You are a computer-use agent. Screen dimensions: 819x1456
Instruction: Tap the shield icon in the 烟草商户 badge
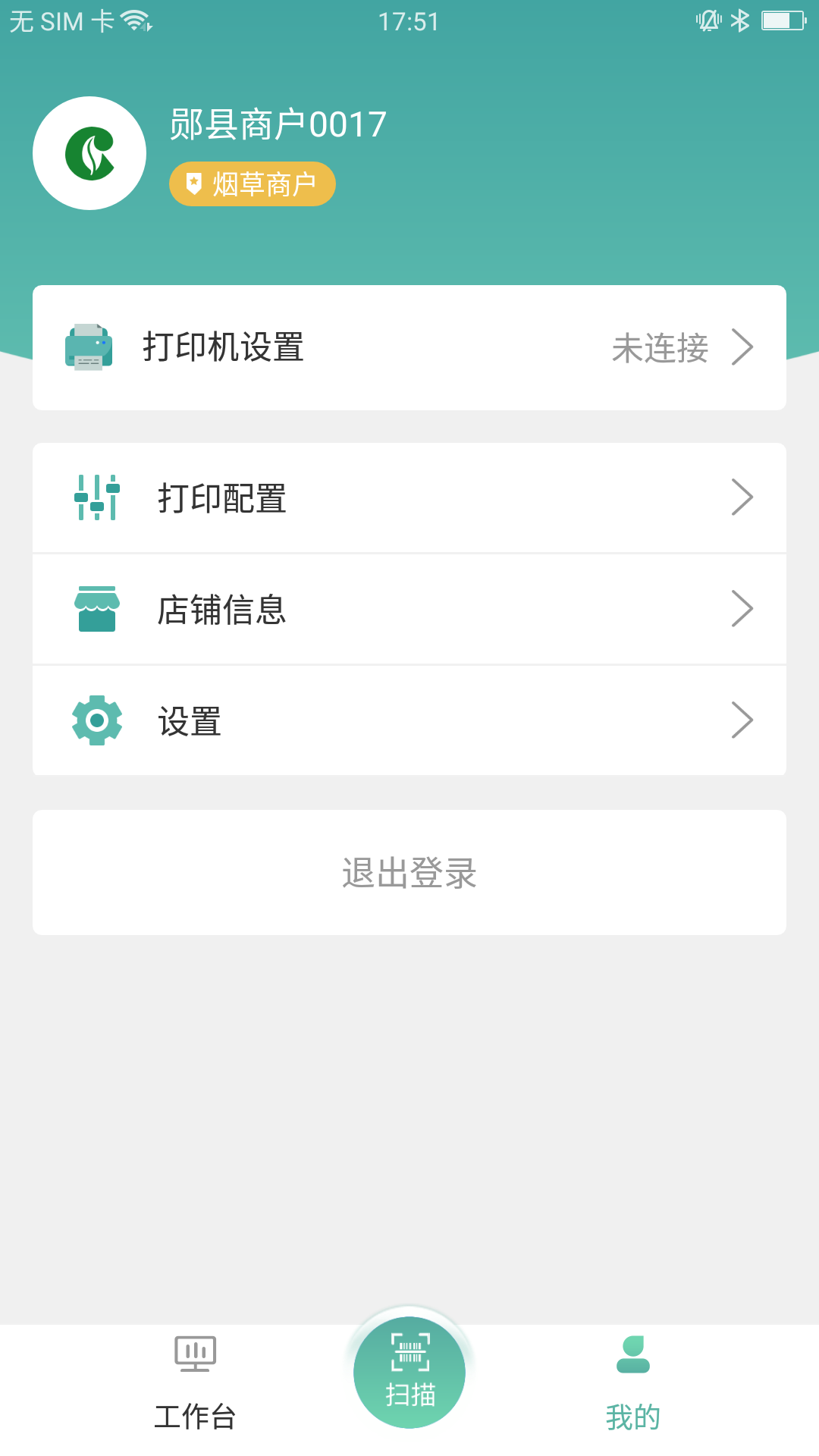[195, 183]
